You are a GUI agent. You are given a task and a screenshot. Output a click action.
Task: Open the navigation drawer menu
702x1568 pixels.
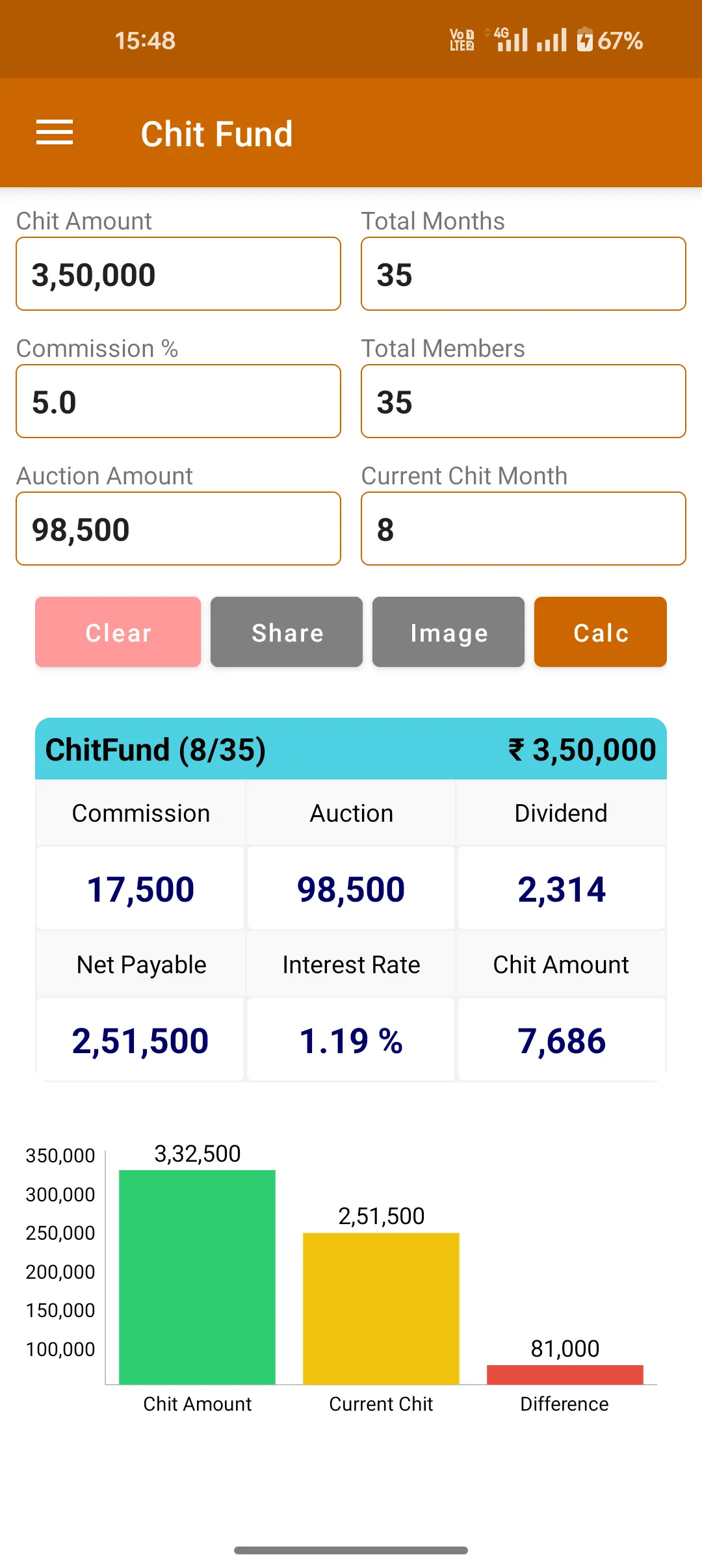pyautogui.click(x=54, y=132)
